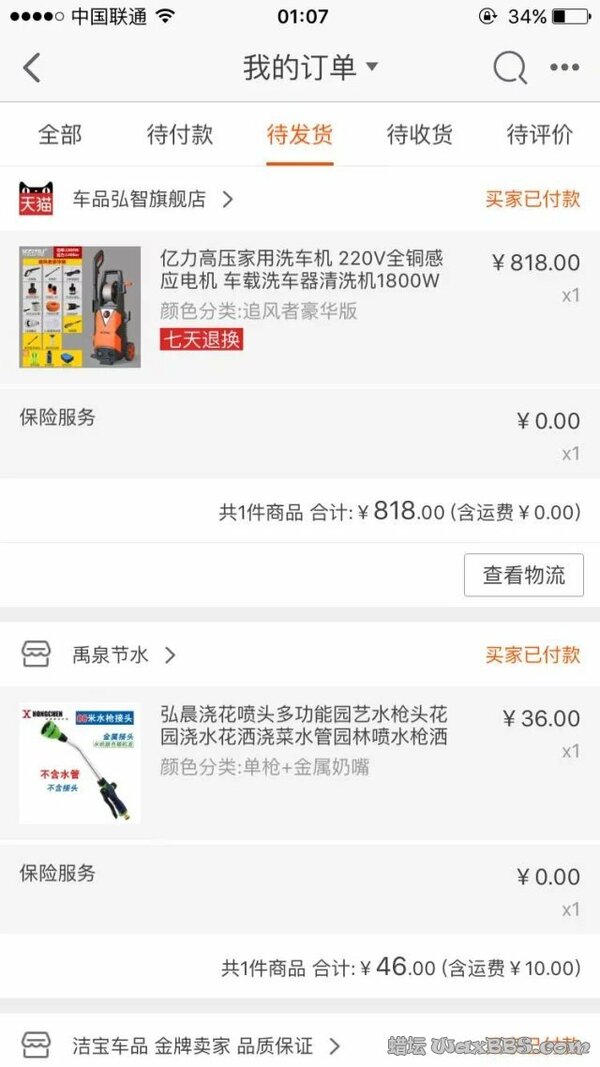Expand the 我的订单 title dropdown
The width and height of the screenshot is (600, 1067).
pos(310,68)
